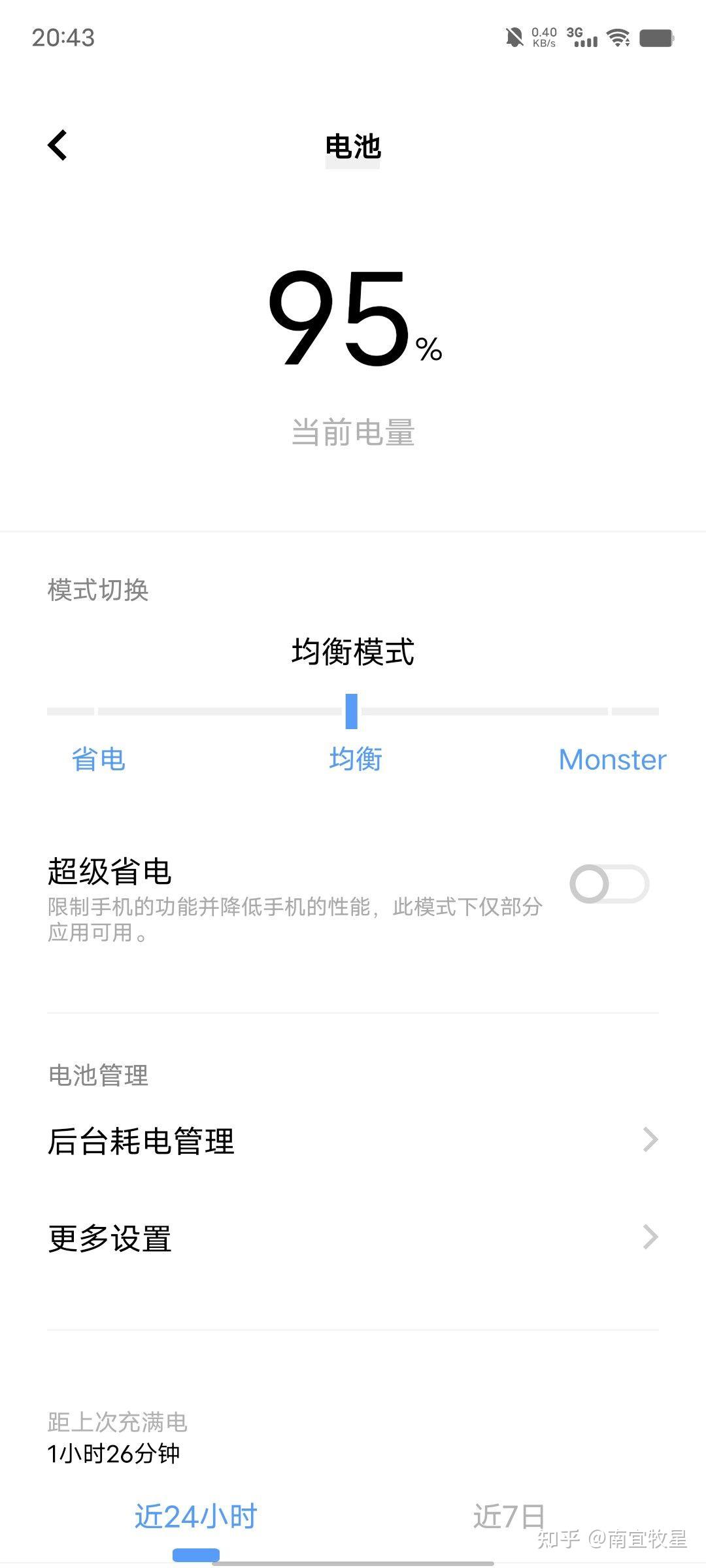Open 后台耗电管理
Screen dimensions: 706x1568
353,1141
